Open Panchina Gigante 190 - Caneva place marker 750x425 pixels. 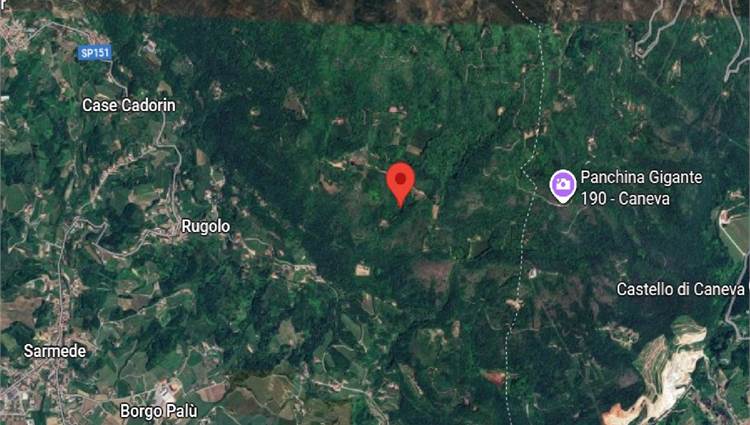563,185
